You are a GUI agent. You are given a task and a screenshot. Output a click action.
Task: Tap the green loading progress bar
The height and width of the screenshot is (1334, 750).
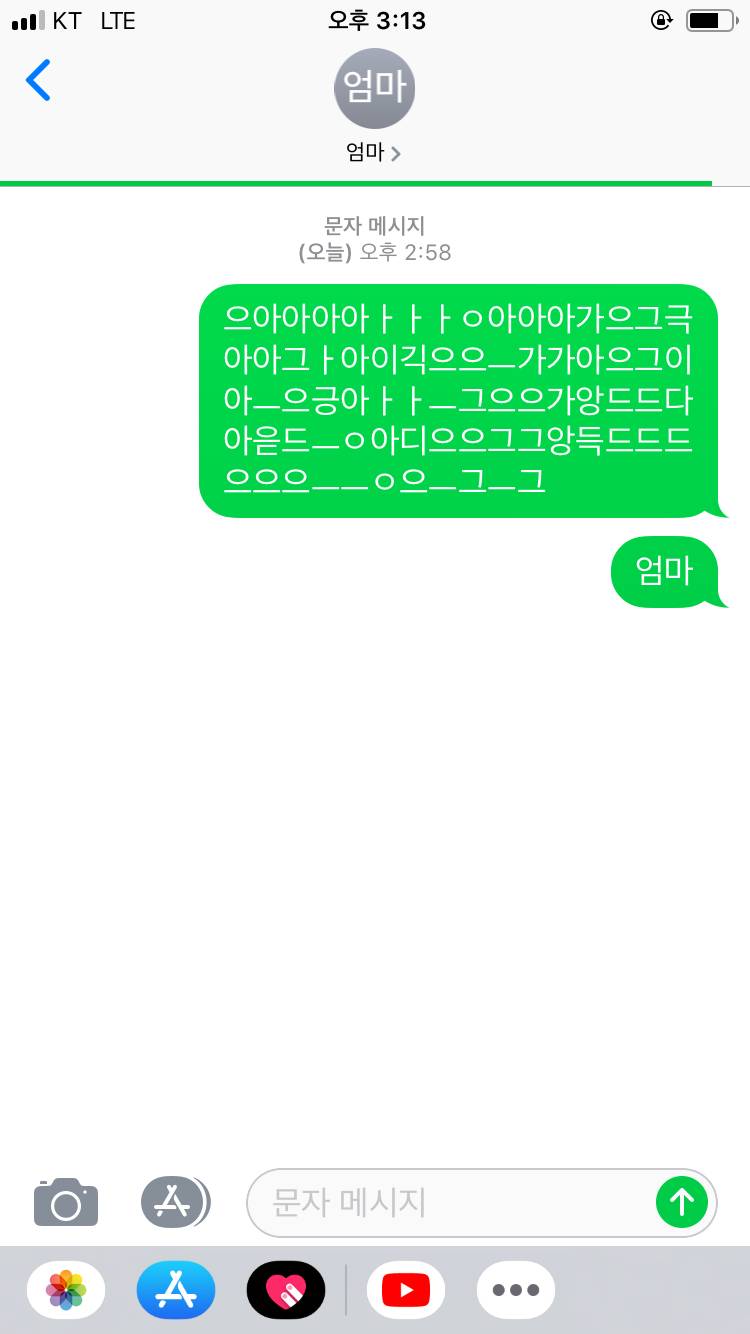tap(357, 183)
